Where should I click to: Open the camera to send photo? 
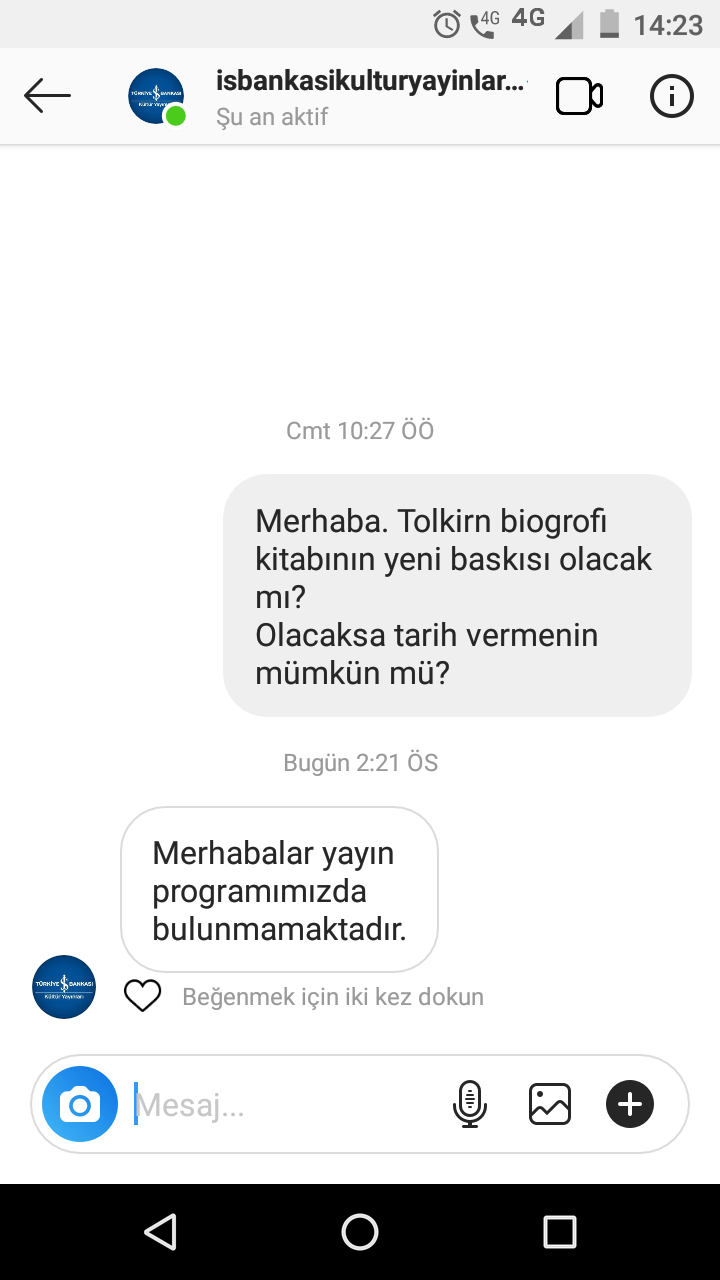pyautogui.click(x=80, y=1104)
